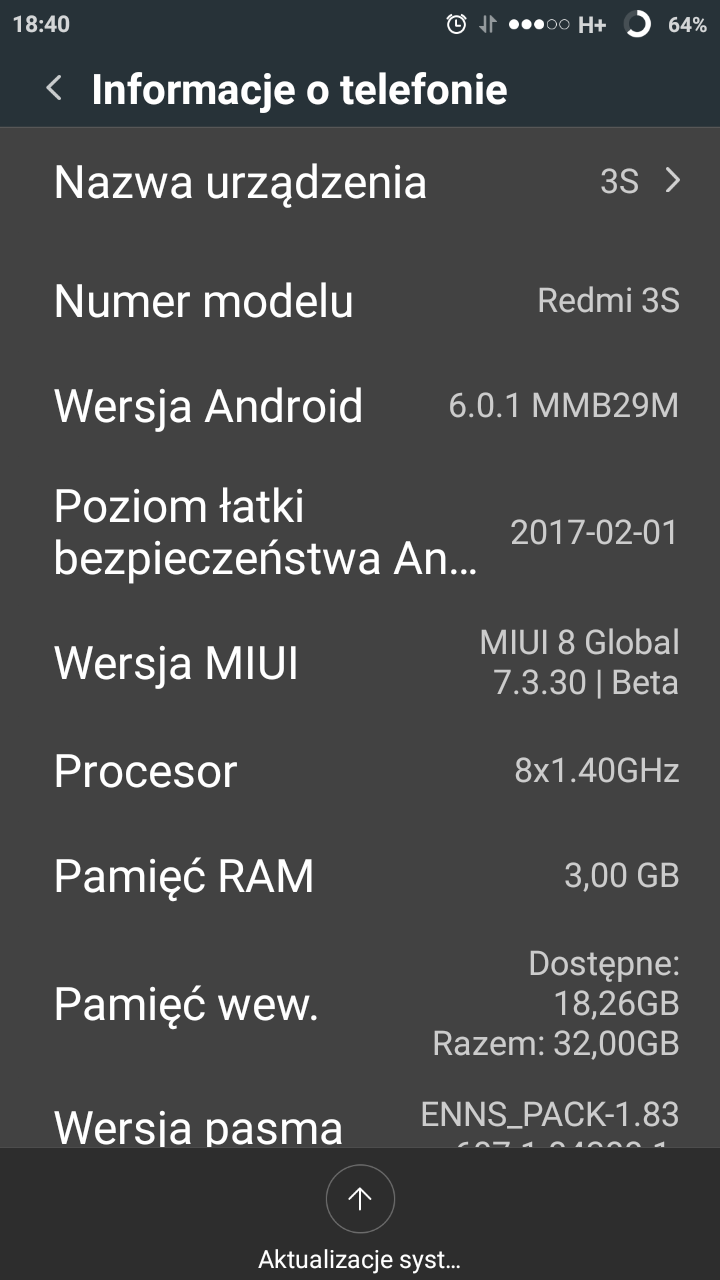
Task: Tap the Pamięć RAM row
Action: 360,876
